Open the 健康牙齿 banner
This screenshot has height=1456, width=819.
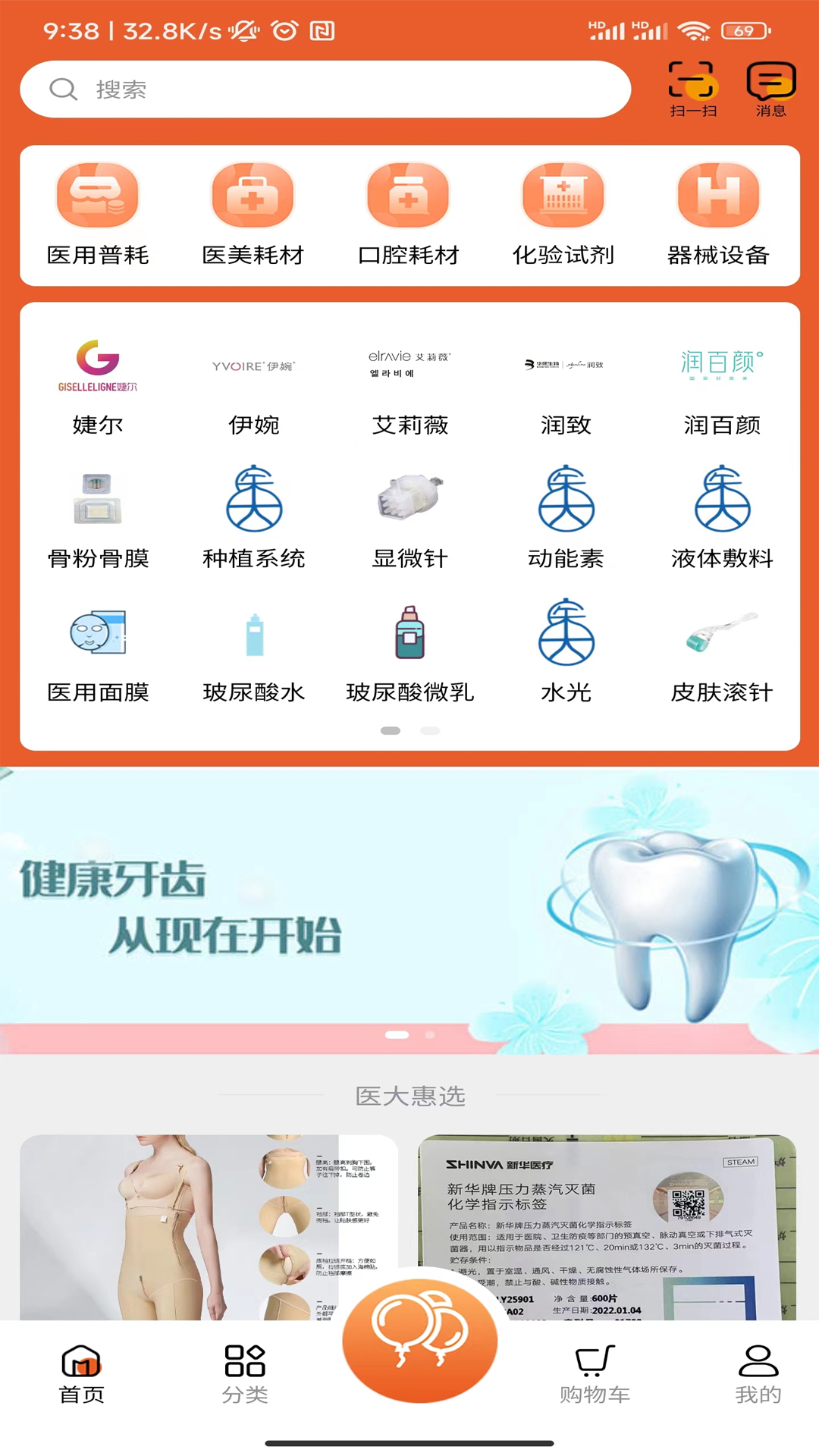409,910
